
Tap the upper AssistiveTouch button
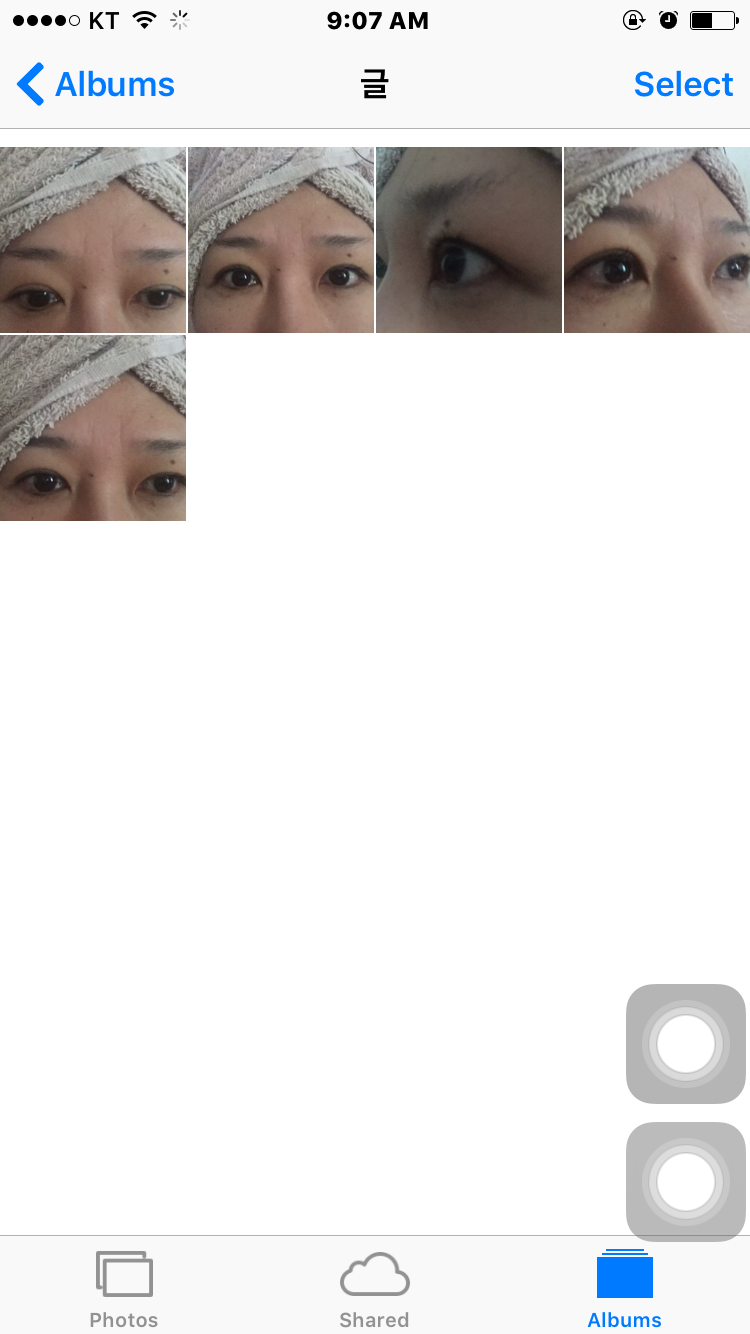[x=686, y=1044]
